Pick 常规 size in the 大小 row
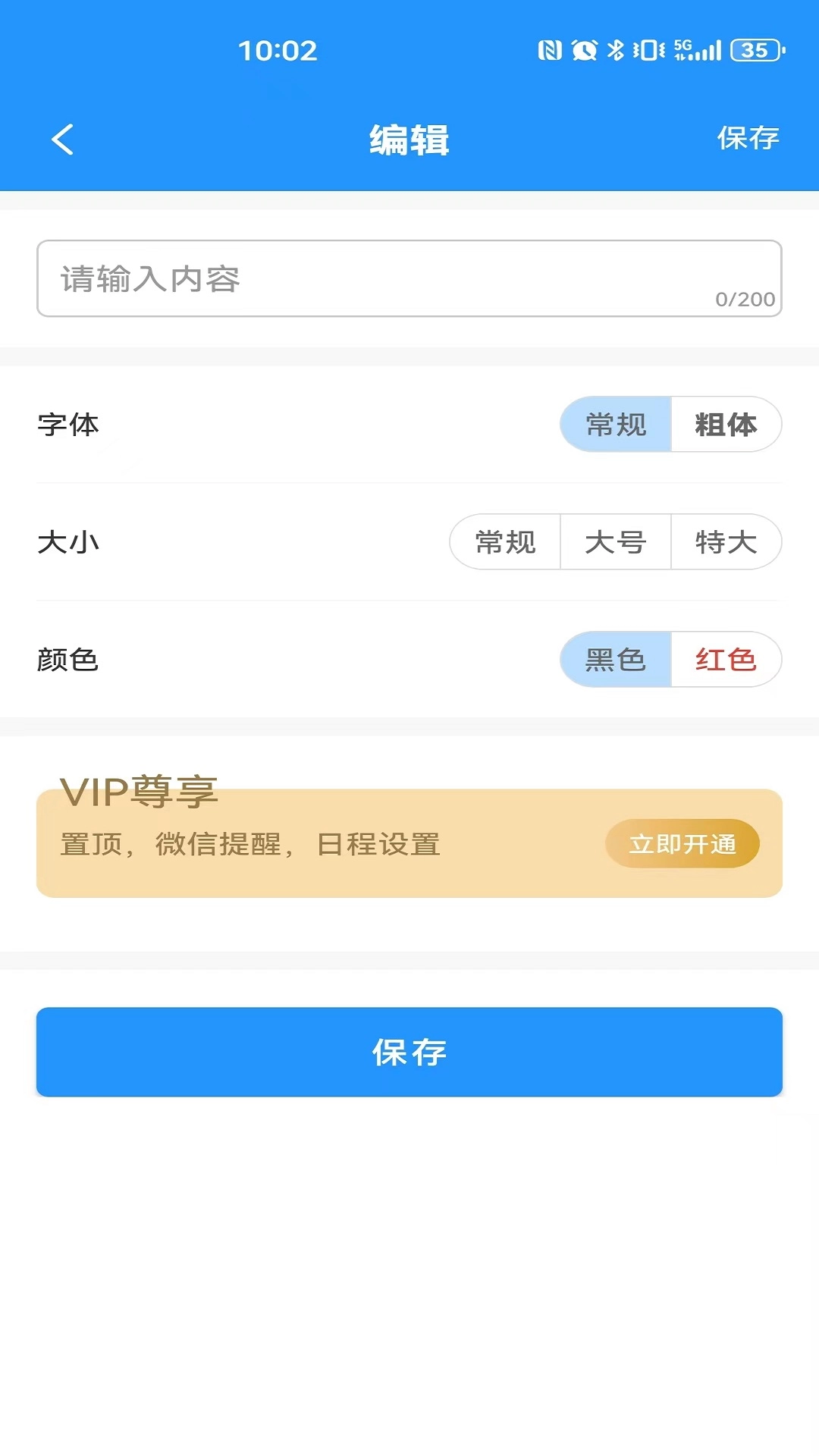The image size is (819, 1456). point(504,542)
